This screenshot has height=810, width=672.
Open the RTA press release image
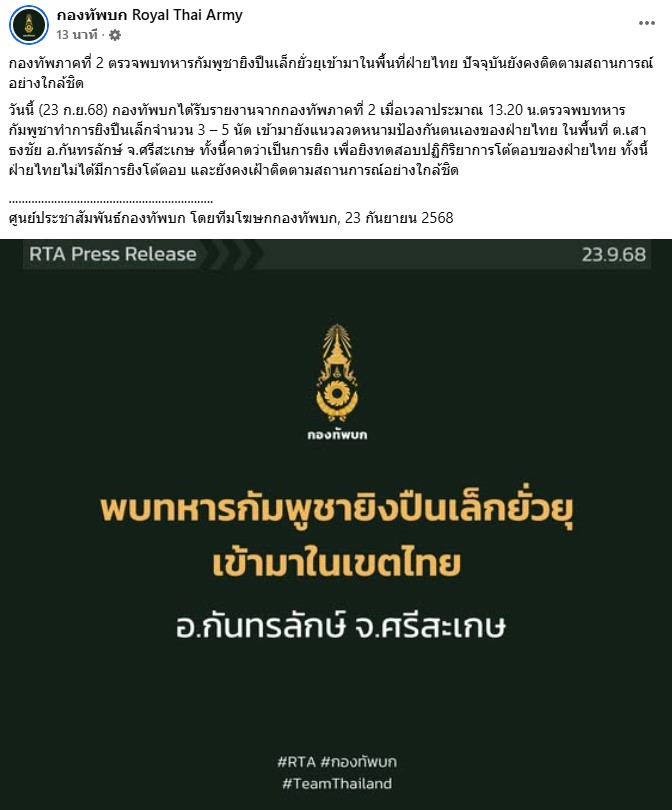(336, 524)
